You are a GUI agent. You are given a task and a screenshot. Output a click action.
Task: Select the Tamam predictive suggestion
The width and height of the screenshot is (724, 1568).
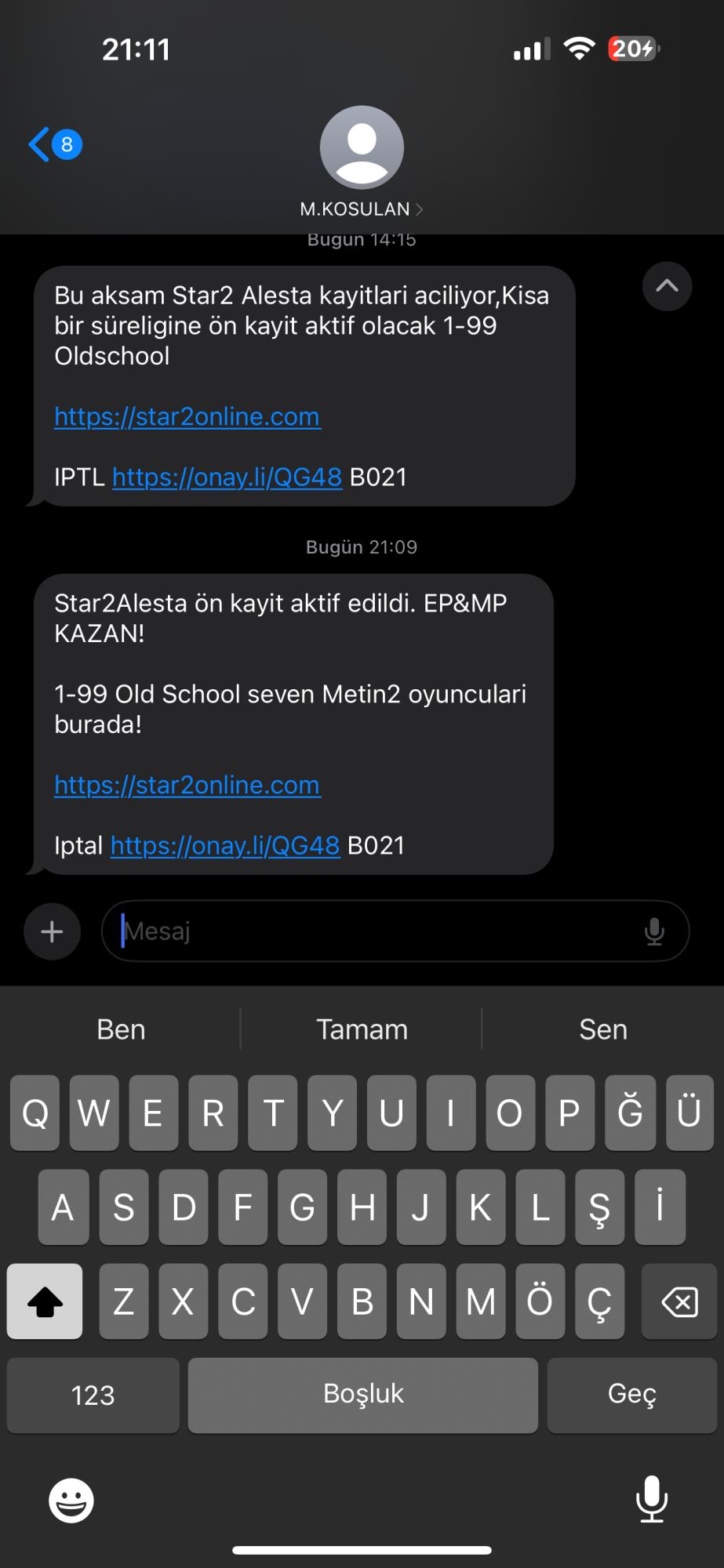pos(362,1029)
